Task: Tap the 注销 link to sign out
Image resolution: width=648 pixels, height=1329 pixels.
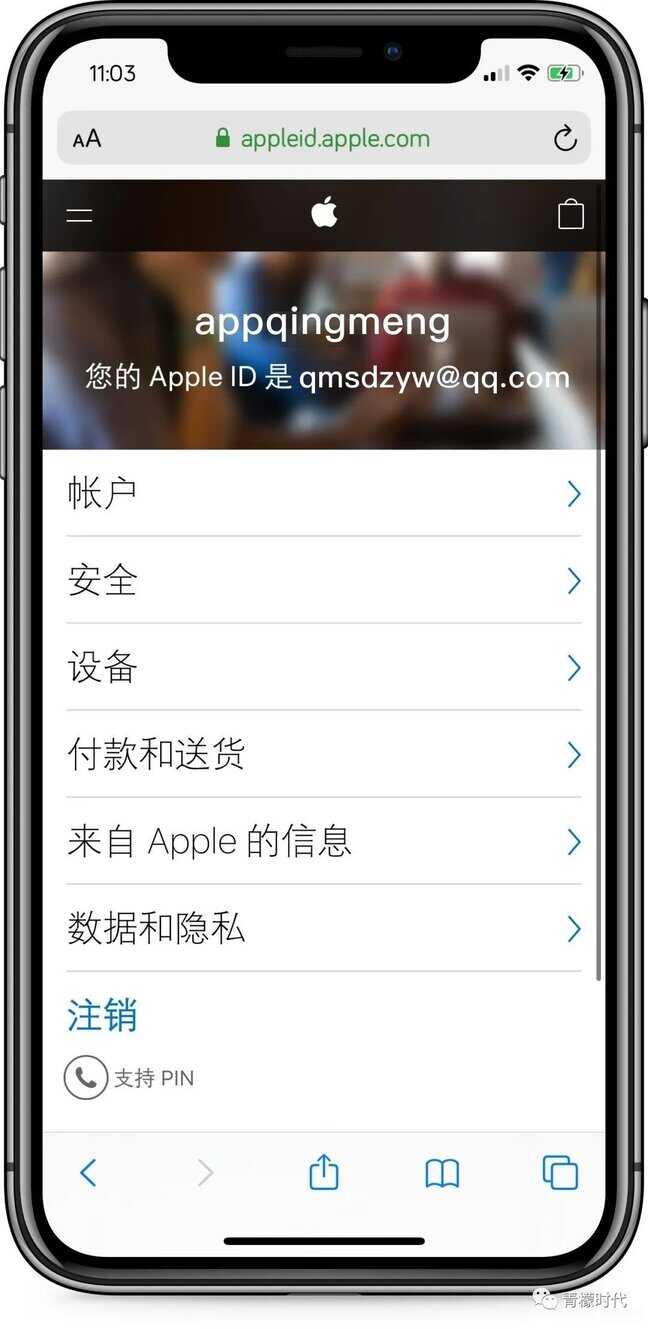Action: (x=102, y=1015)
